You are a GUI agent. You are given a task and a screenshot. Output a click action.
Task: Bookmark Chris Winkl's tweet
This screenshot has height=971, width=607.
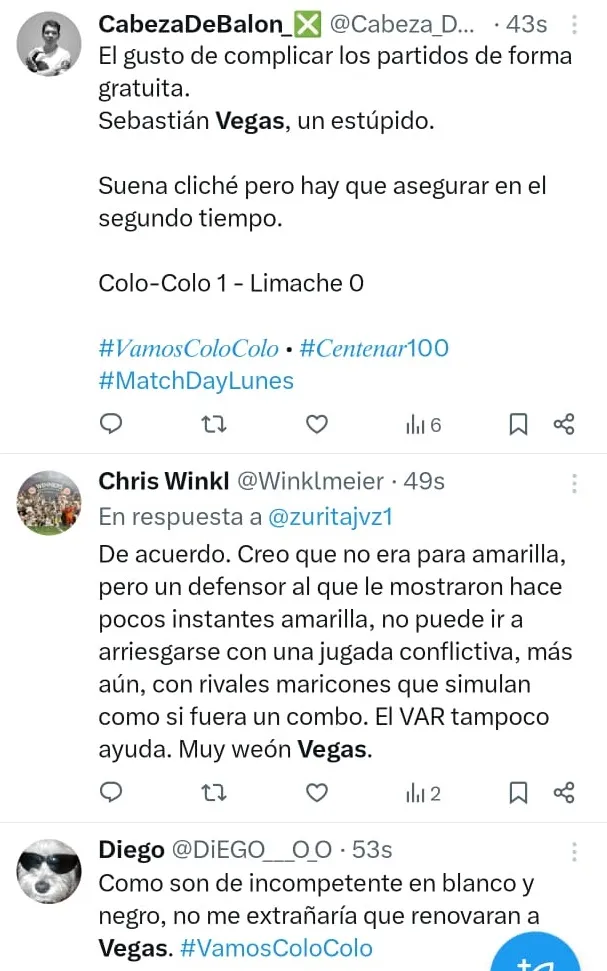(518, 793)
